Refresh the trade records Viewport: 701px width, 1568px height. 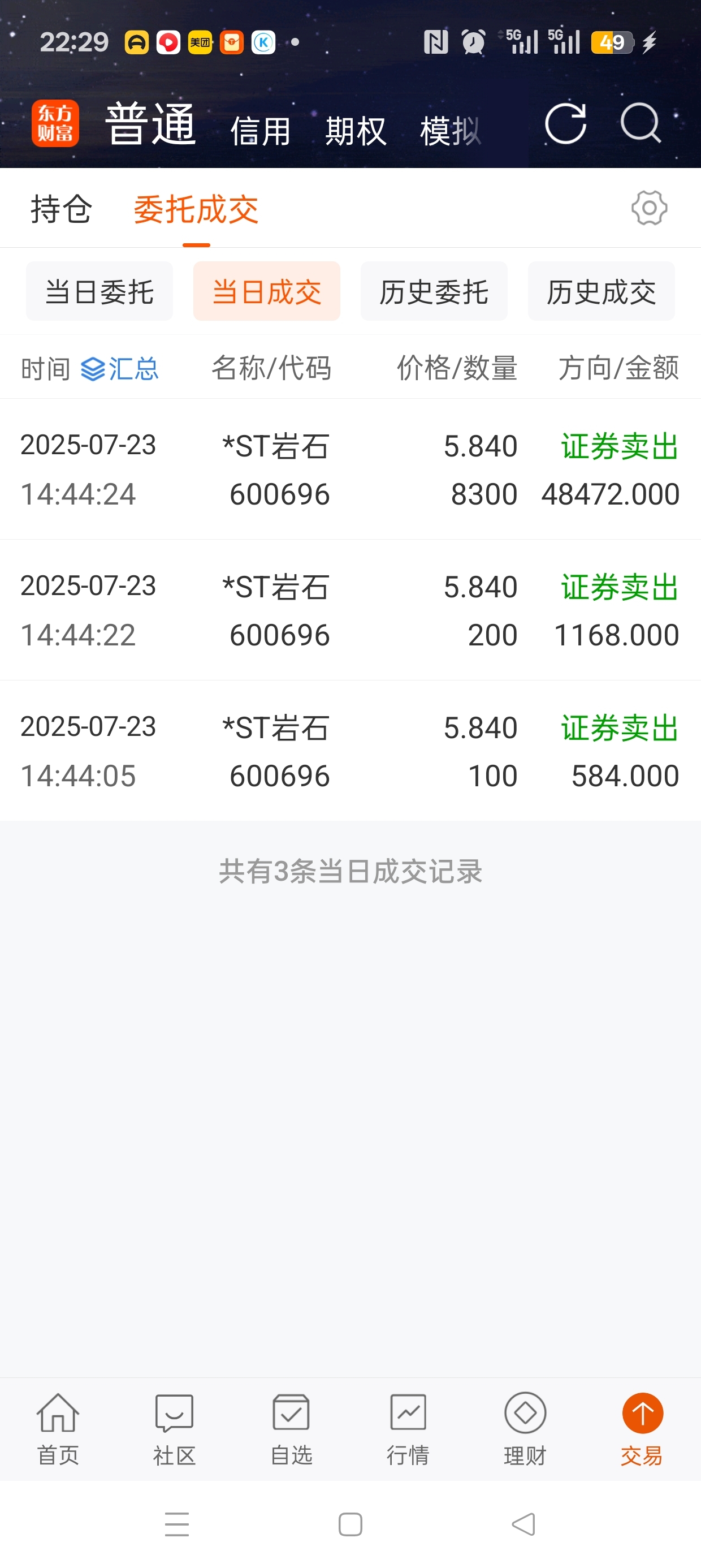point(565,124)
